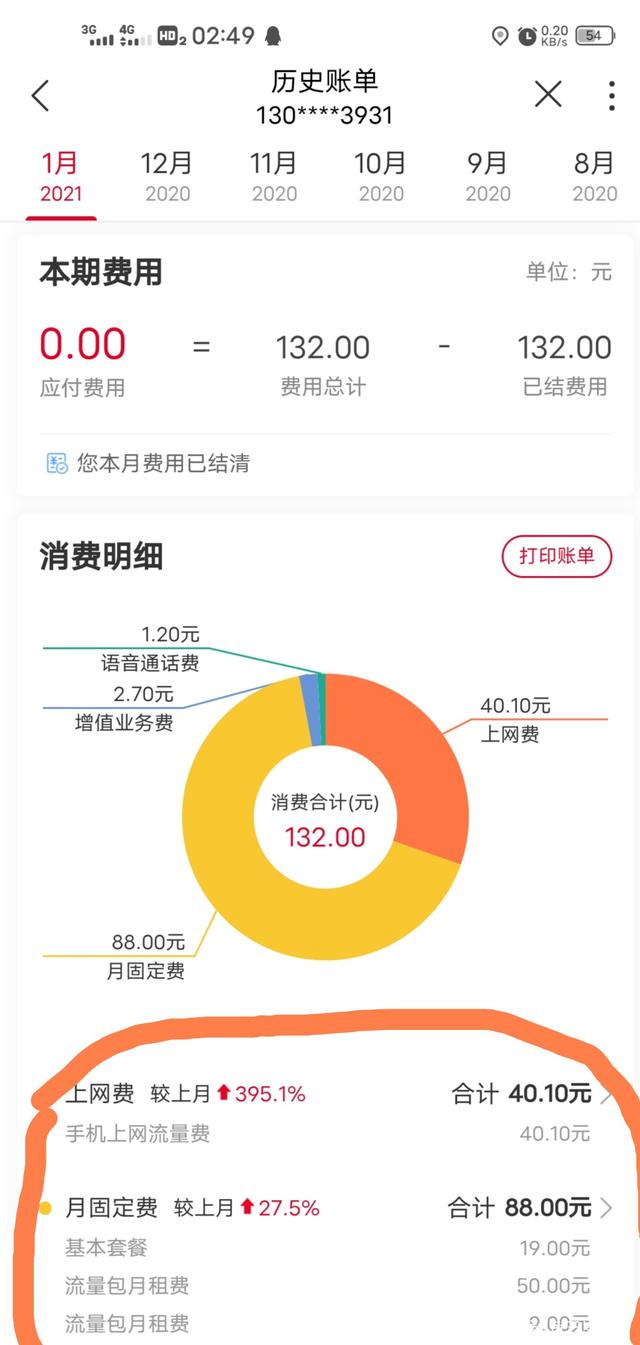The image size is (640, 1345).
Task: Open 上网费 total 40.10元 details
Action: pos(532,1094)
